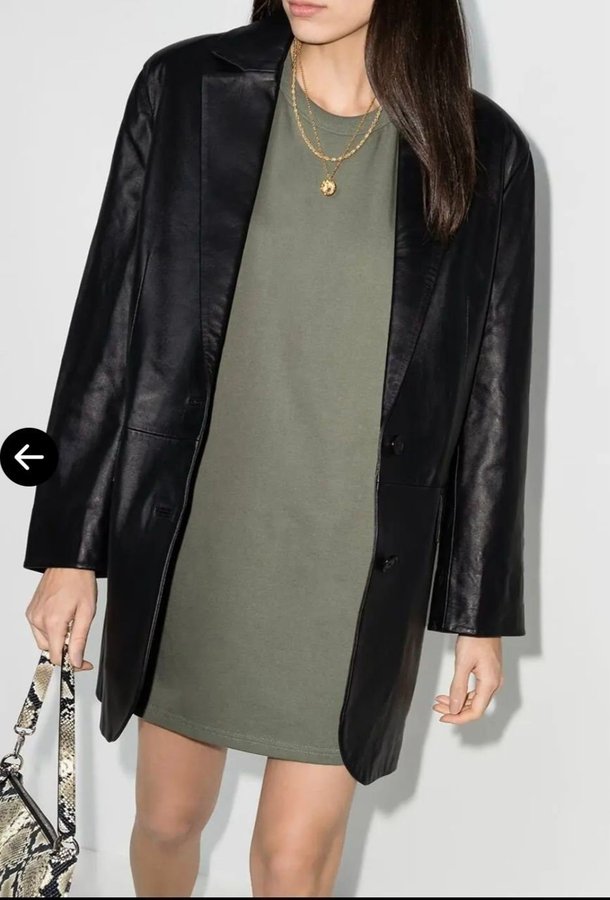
Task: Tap the back arrow button
Action: (x=28, y=457)
